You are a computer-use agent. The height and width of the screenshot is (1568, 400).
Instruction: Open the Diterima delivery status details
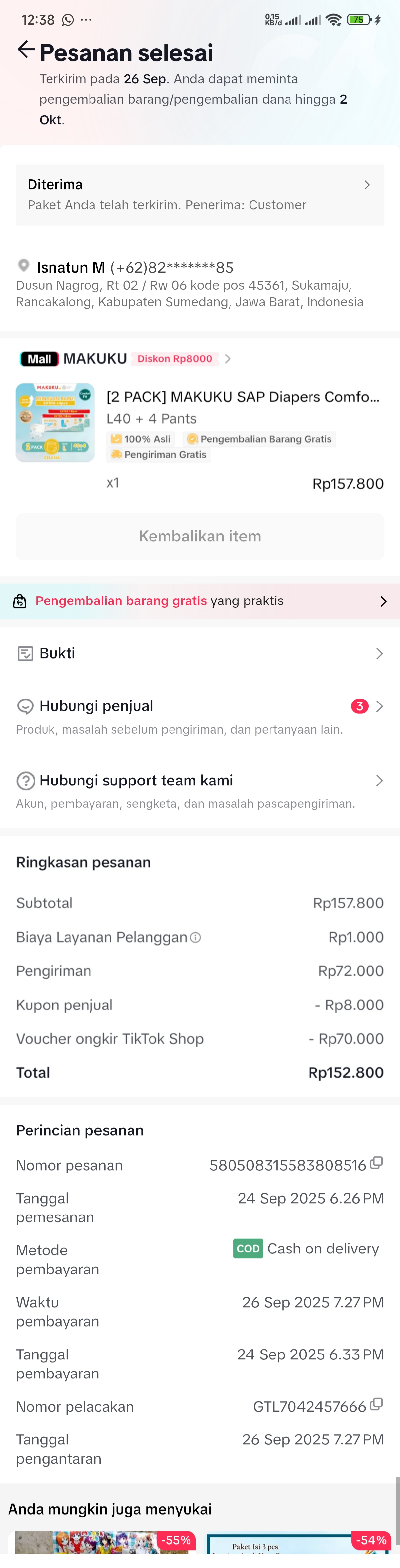(200, 194)
